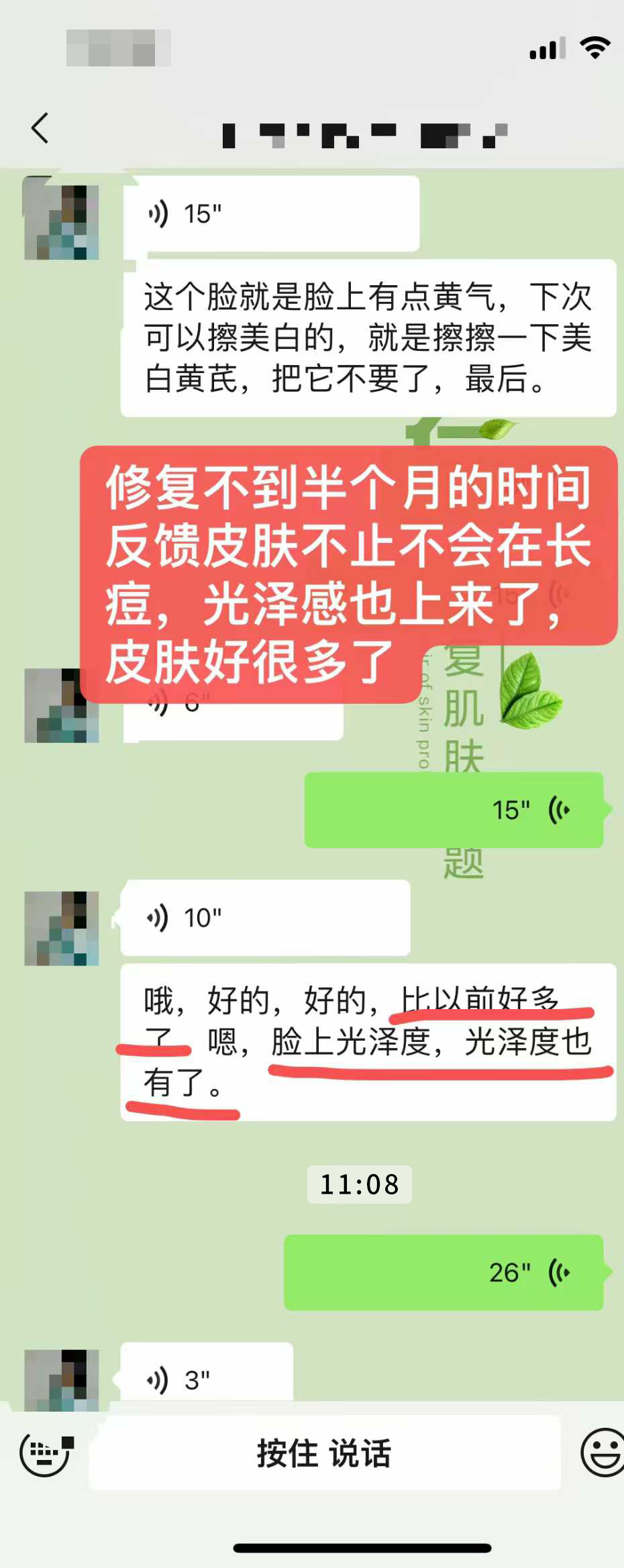
Task: Play the sent 26" voice message
Action: [x=444, y=1272]
